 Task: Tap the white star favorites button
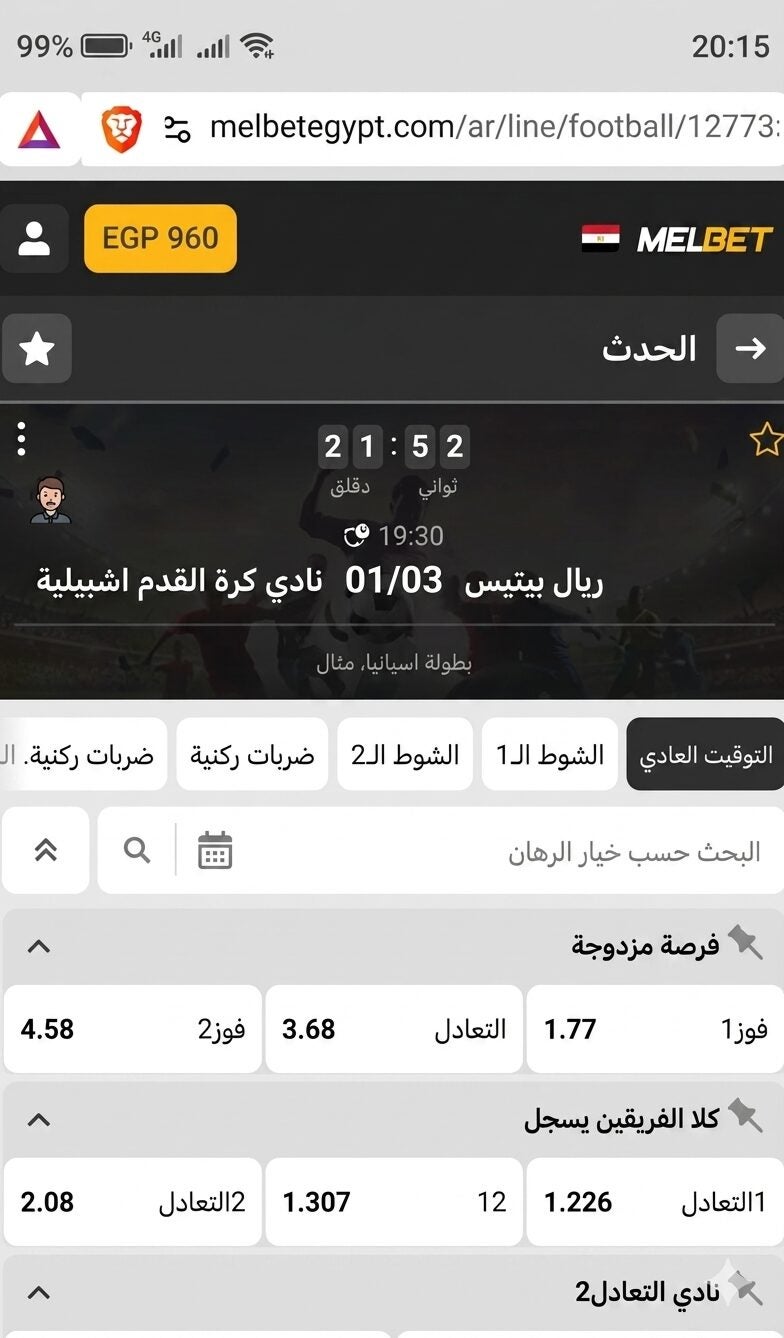(37, 348)
